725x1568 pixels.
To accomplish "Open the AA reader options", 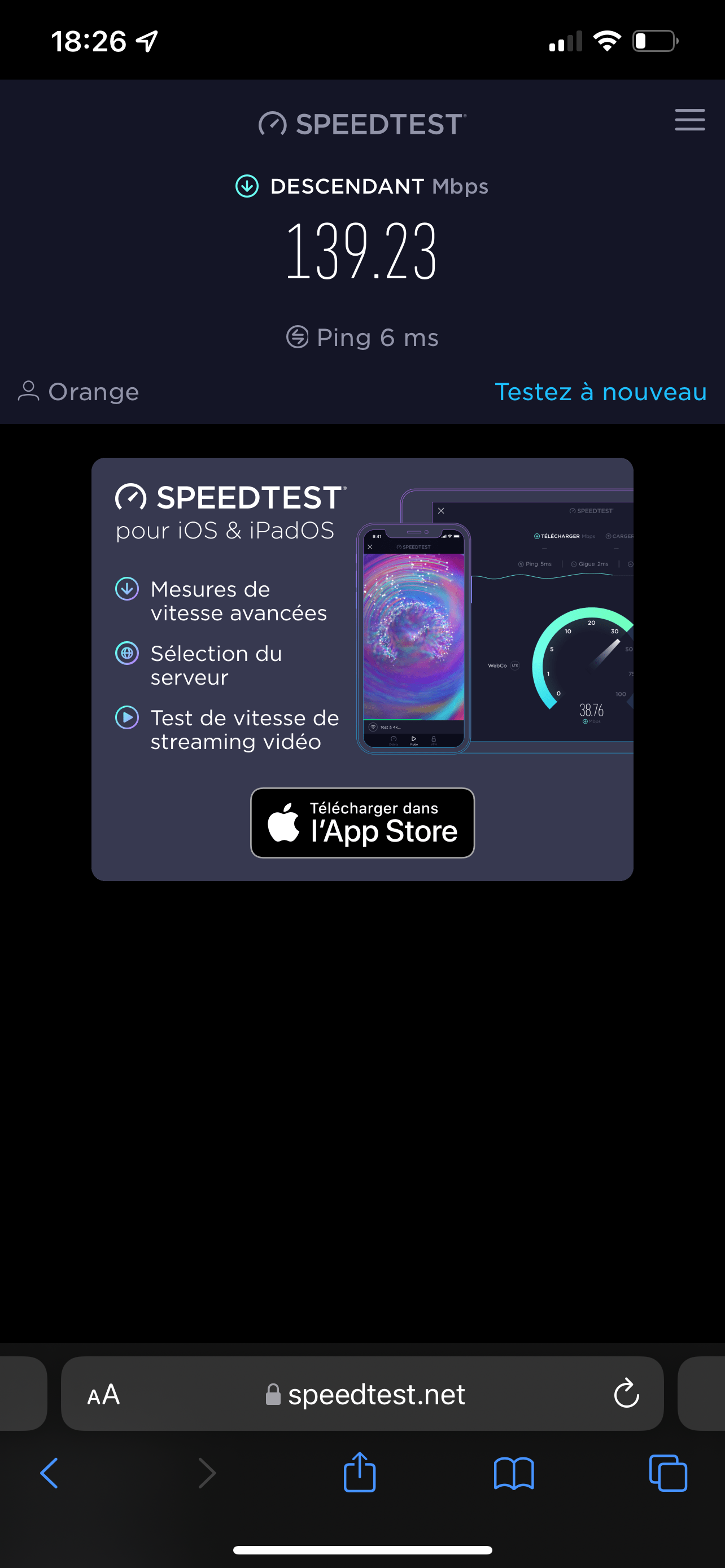I will pyautogui.click(x=103, y=1395).
